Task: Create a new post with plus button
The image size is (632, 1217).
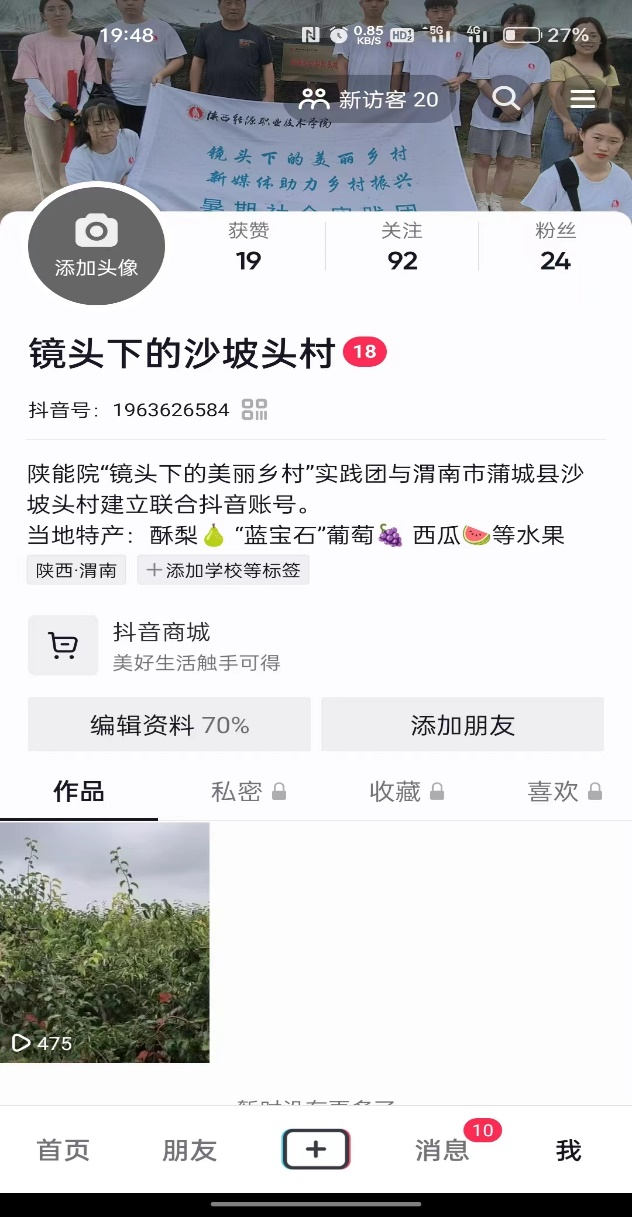Action: (x=316, y=1150)
